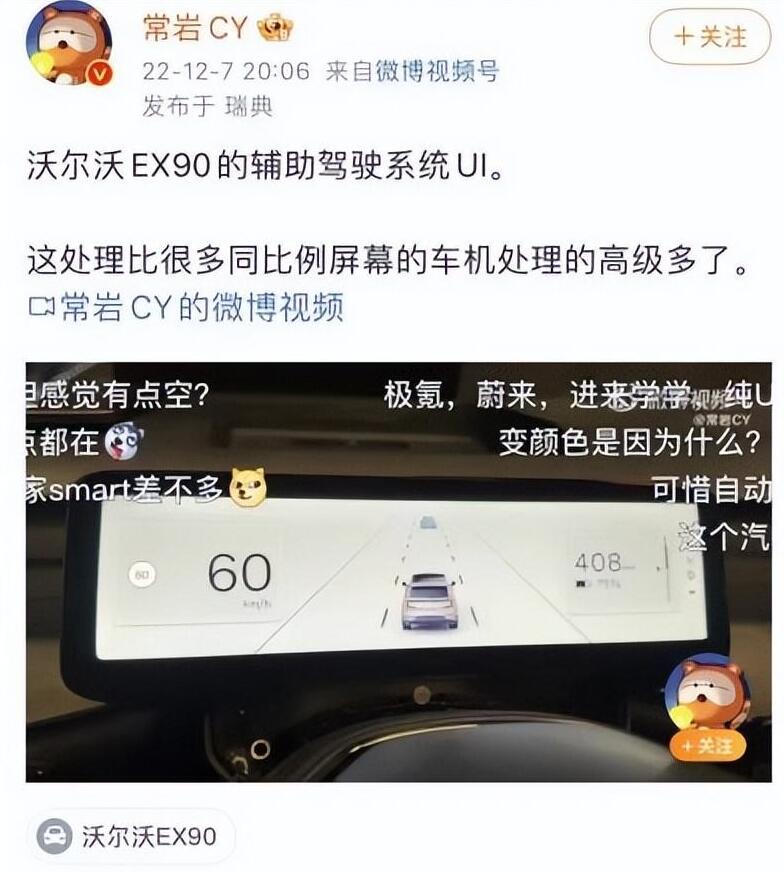The width and height of the screenshot is (784, 872).
Task: Open the 沃尔沃EX90 topic chip
Action: click(x=130, y=836)
